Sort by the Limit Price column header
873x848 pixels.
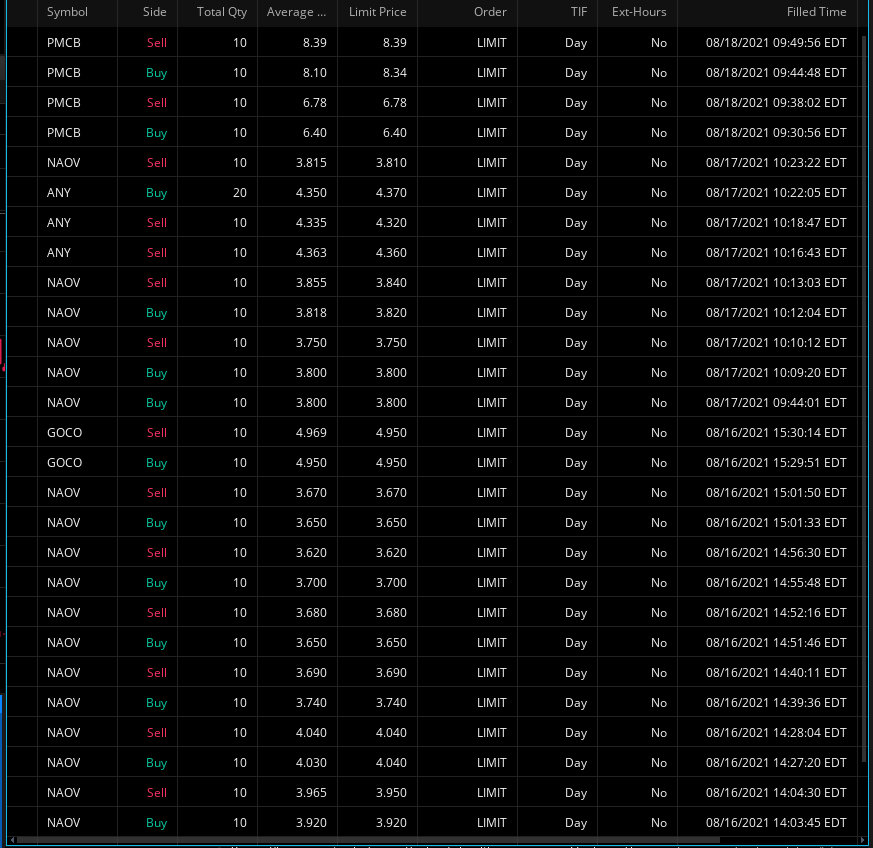point(377,12)
